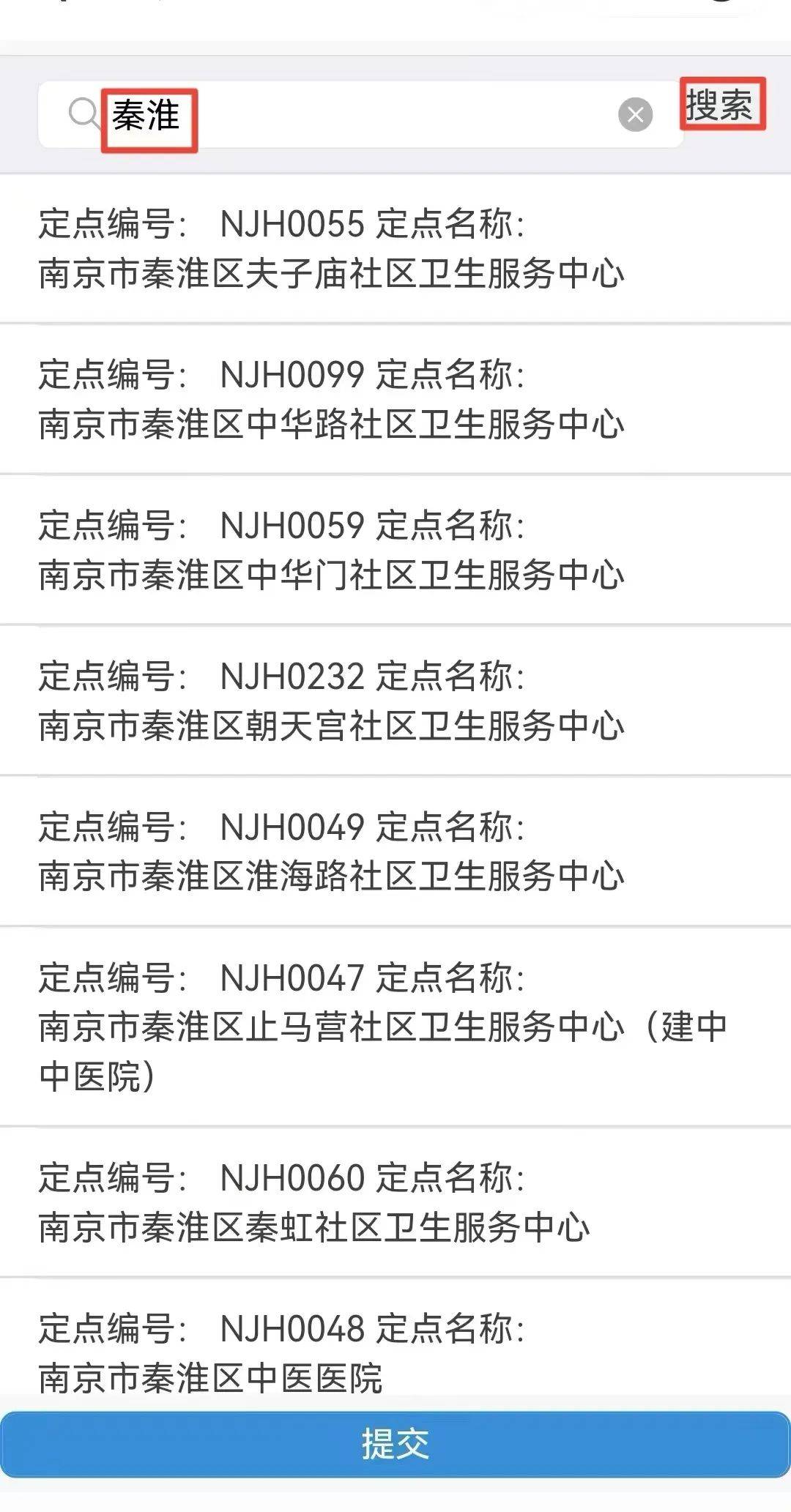Tap the search field containing 秦淮
Screen dimensions: 791x1512
[x=360, y=115]
